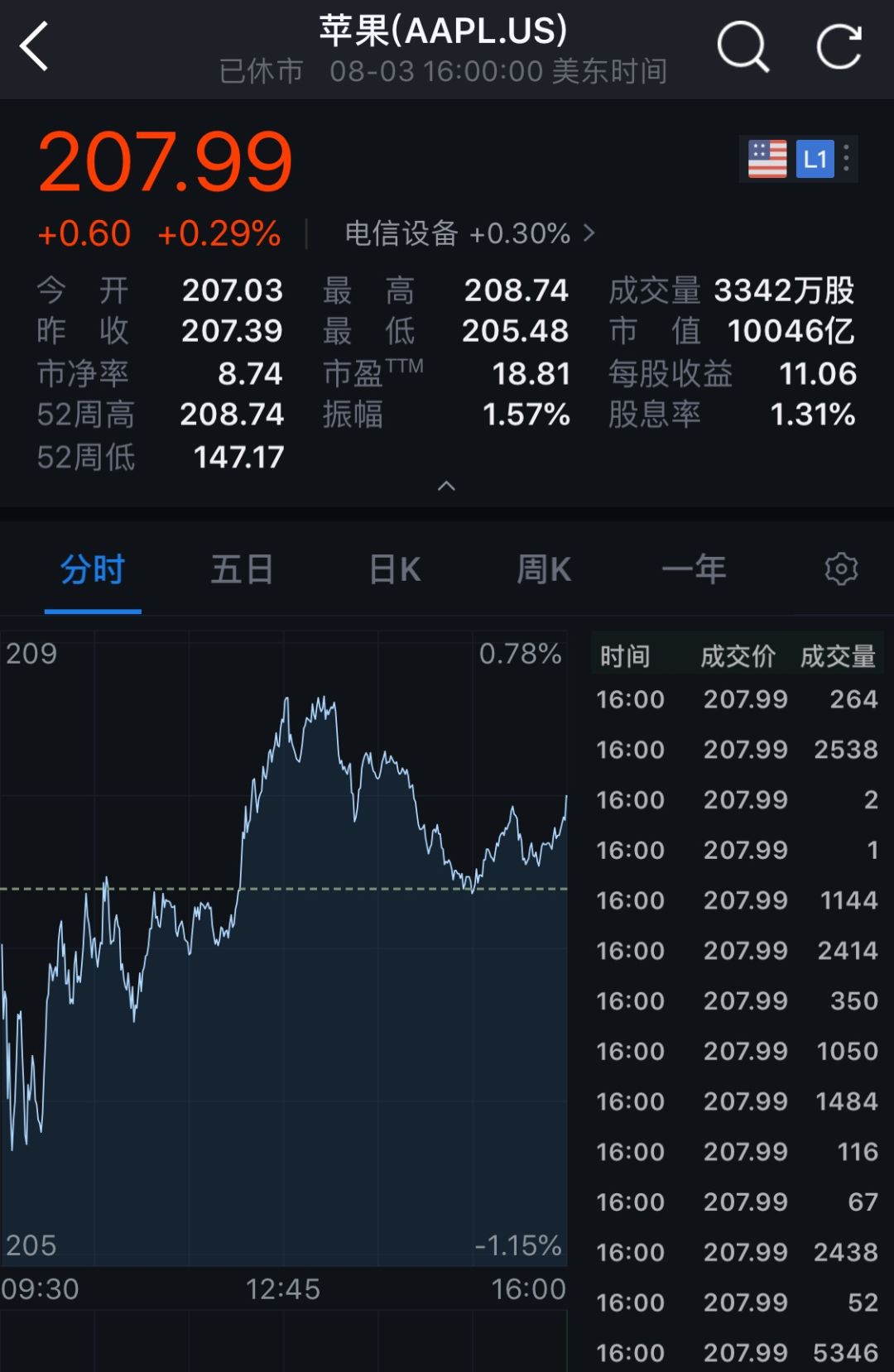Select the L1 quote level badge
The height and width of the screenshot is (1372, 894).
point(815,158)
